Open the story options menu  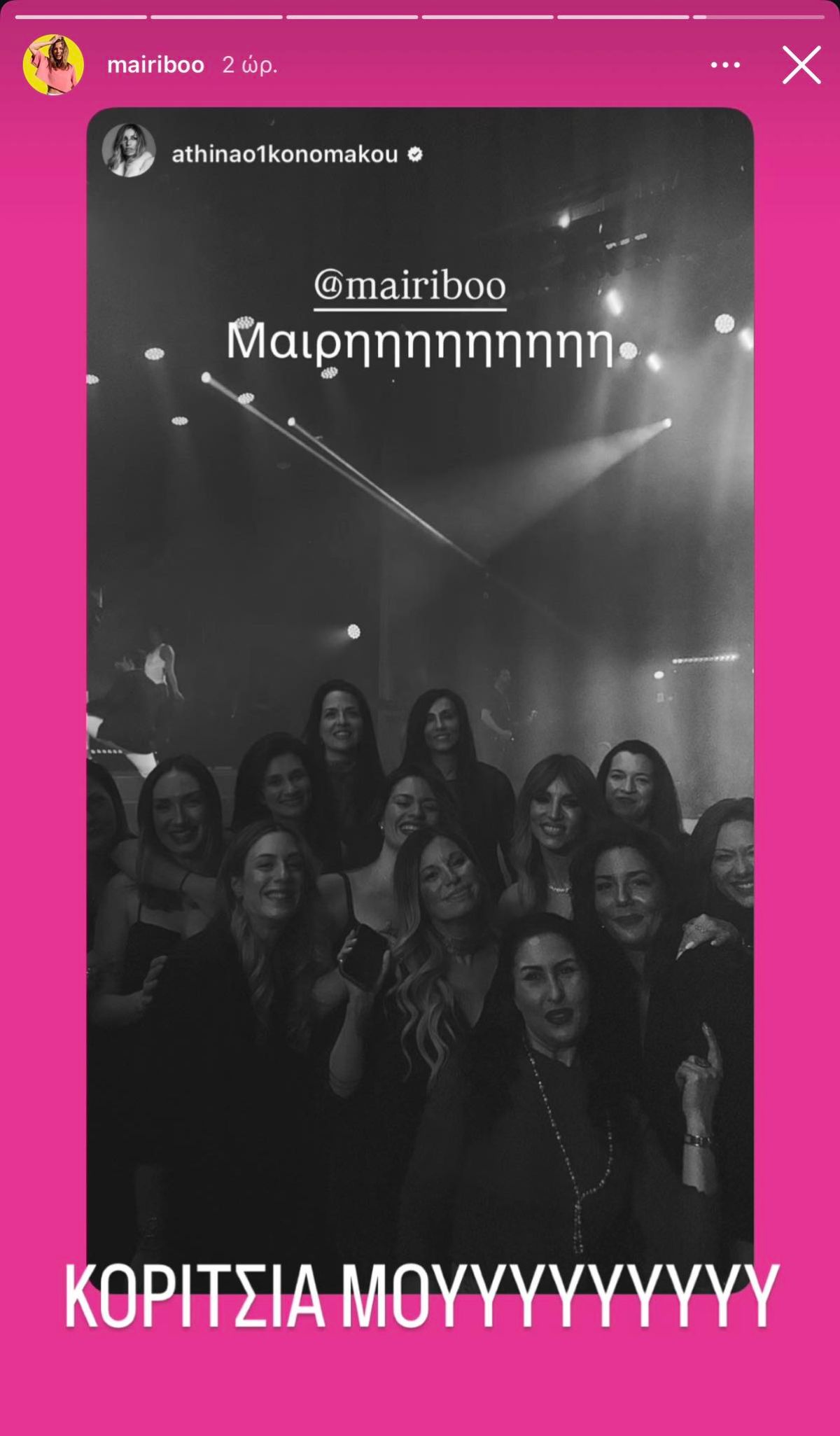pyautogui.click(x=725, y=65)
